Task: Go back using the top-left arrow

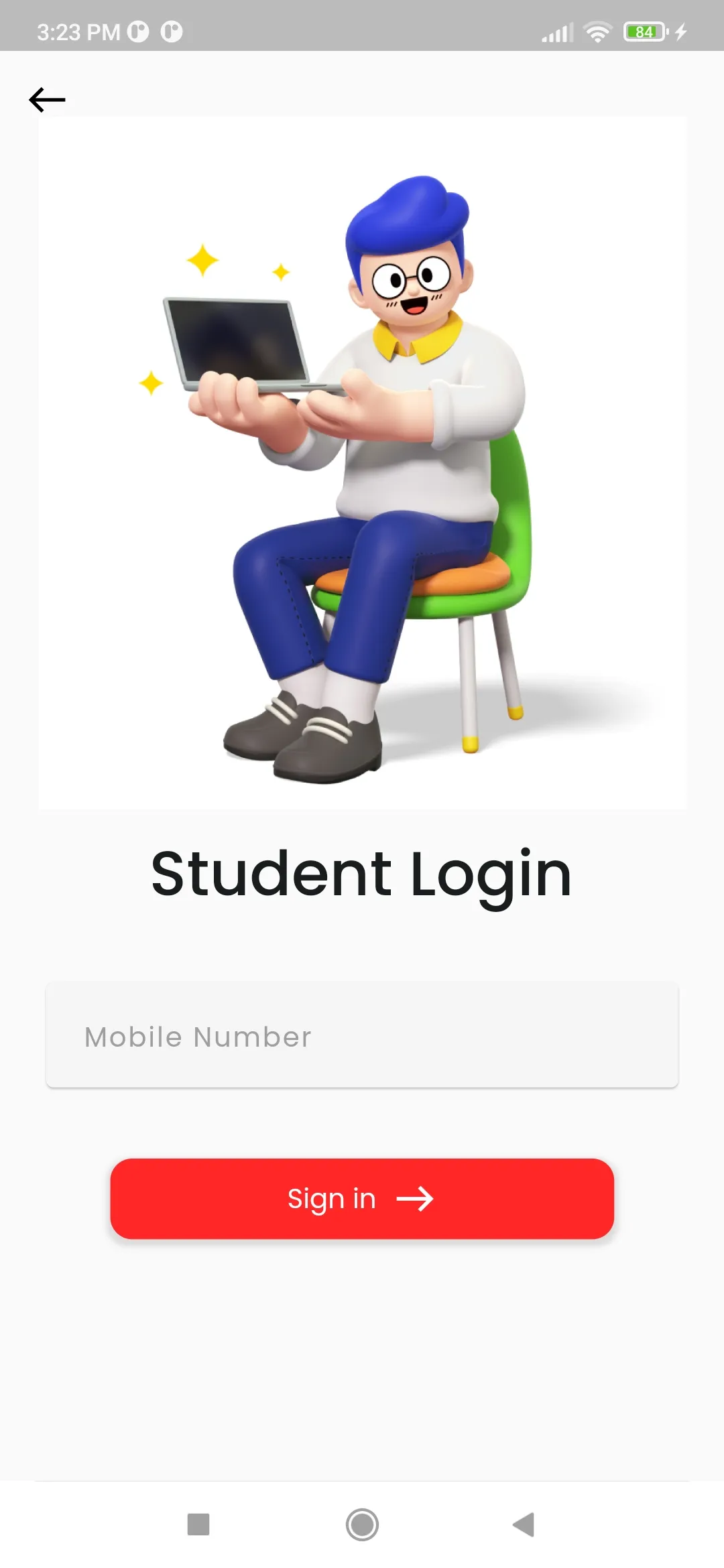Action: pos(47,100)
